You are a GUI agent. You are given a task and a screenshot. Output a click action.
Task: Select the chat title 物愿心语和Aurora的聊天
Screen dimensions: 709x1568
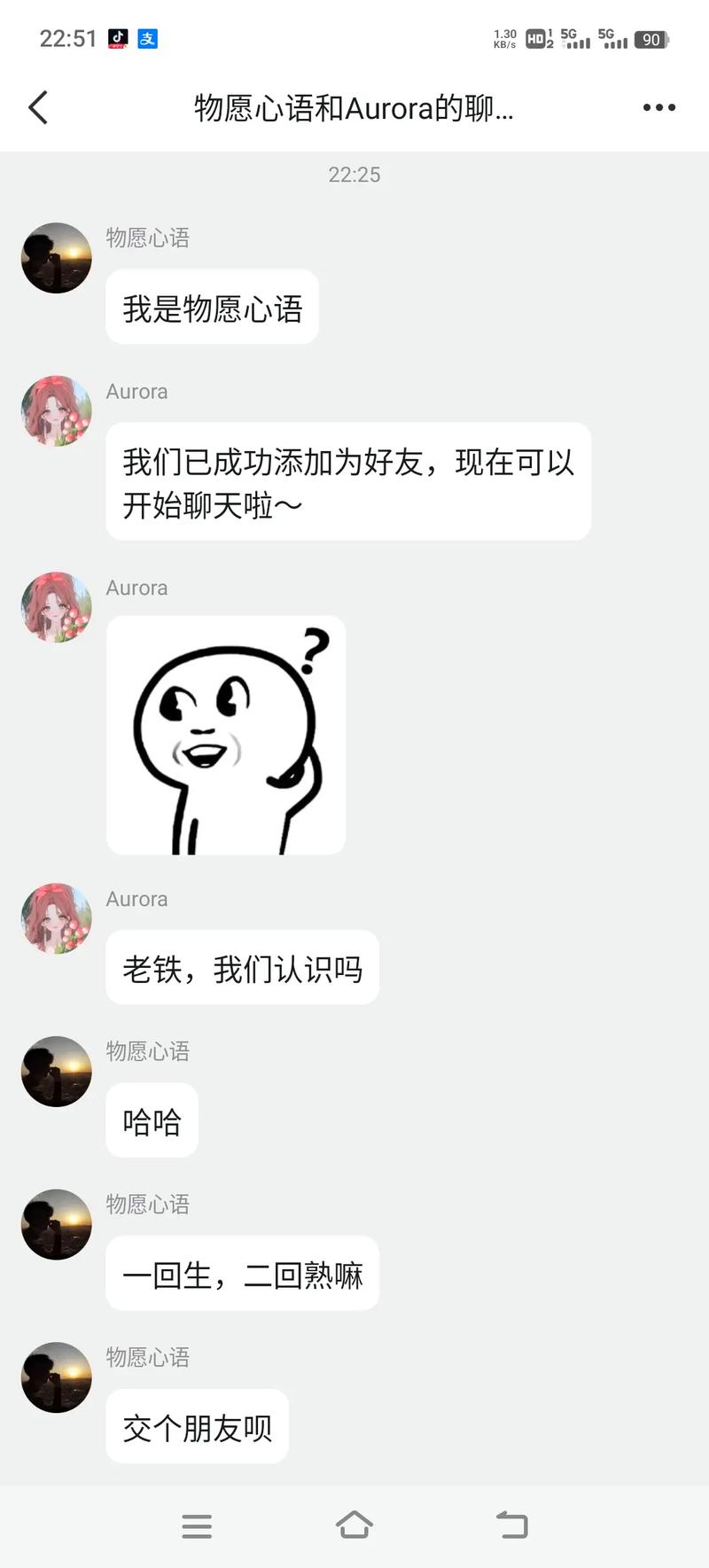354,107
